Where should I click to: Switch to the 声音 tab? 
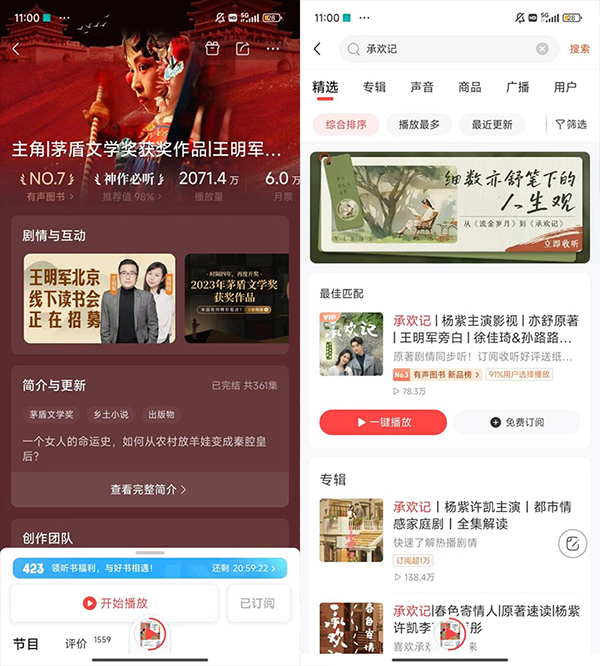[x=421, y=87]
